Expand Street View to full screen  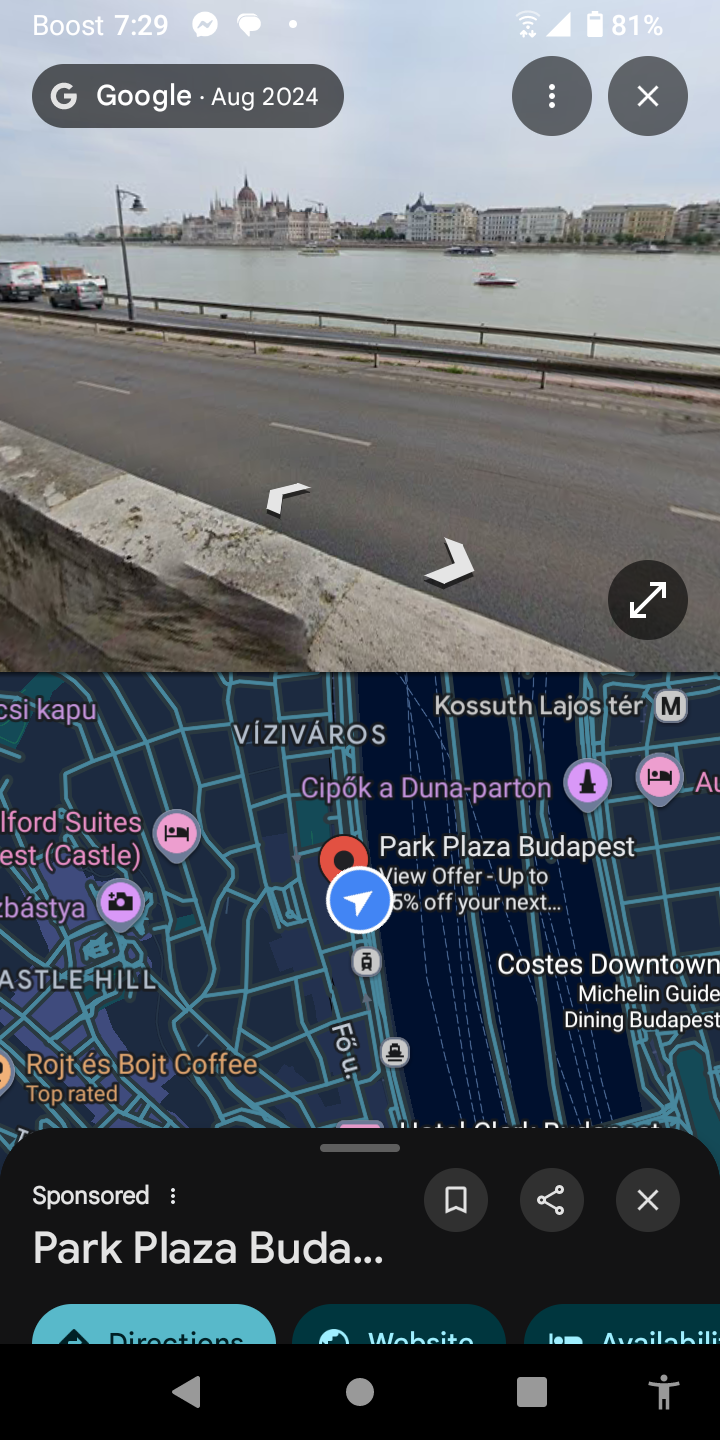coord(647,600)
